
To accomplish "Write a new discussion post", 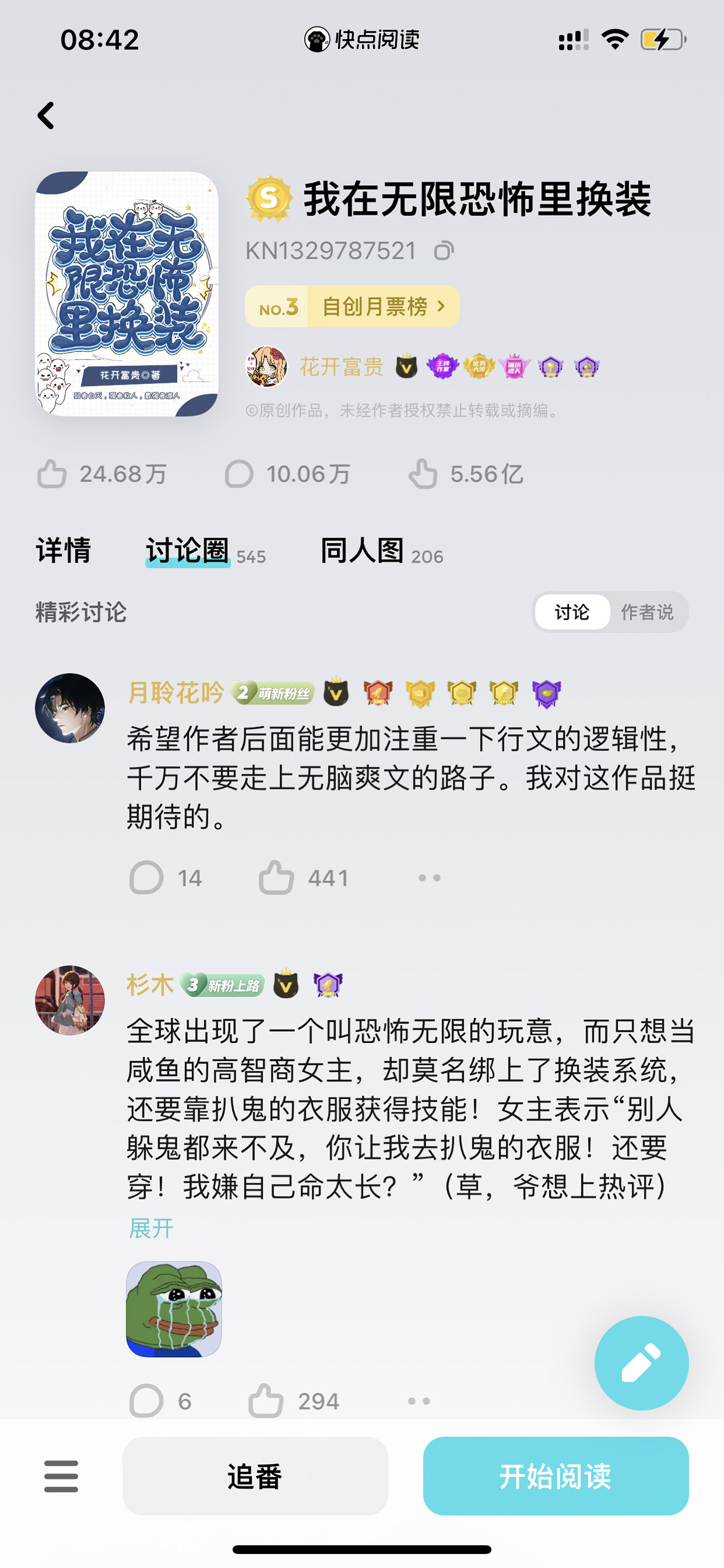I will [641, 1363].
